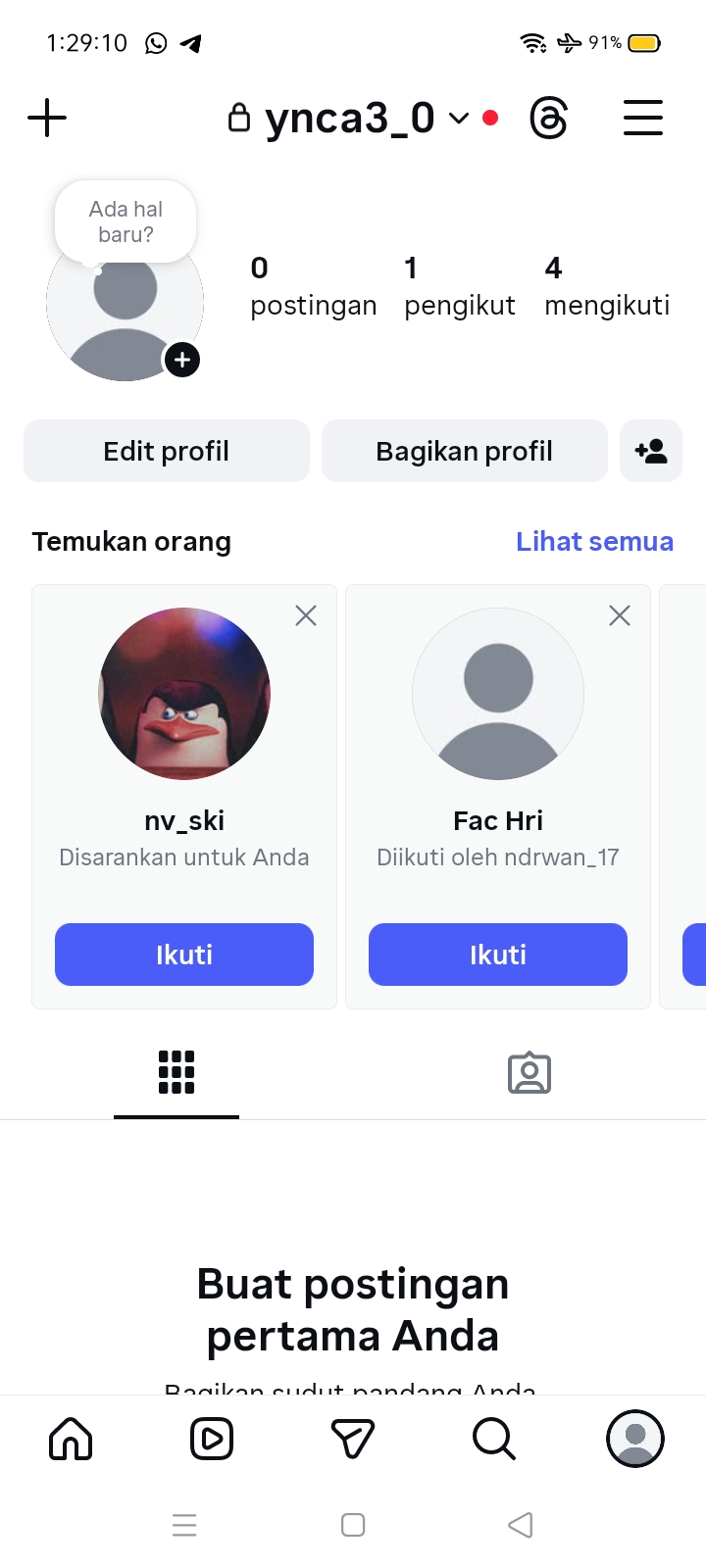
Task: Go to the Home feed tab
Action: [x=71, y=1439]
